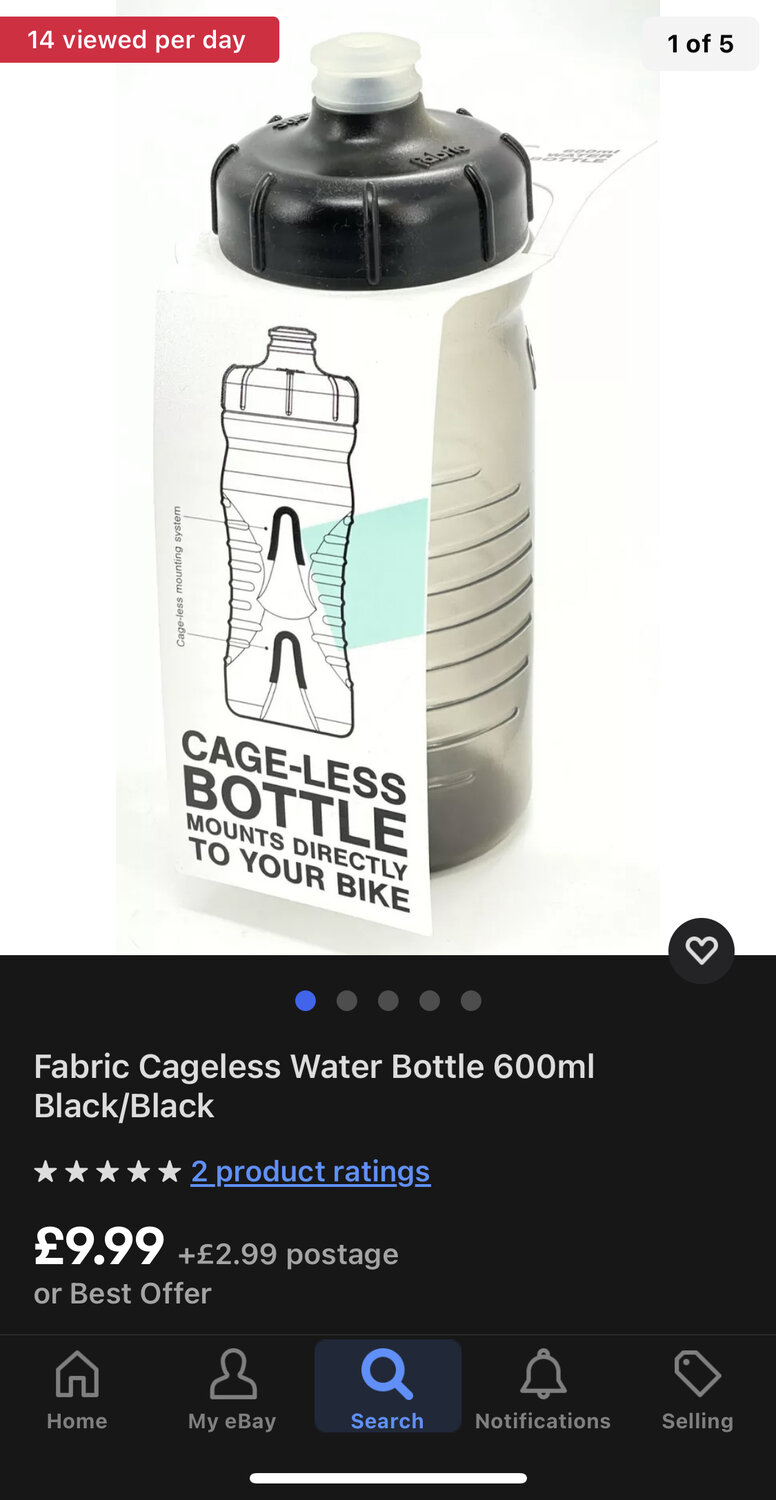Open the Notifications tab
Viewport: 776px width, 1500px height.
click(543, 1390)
